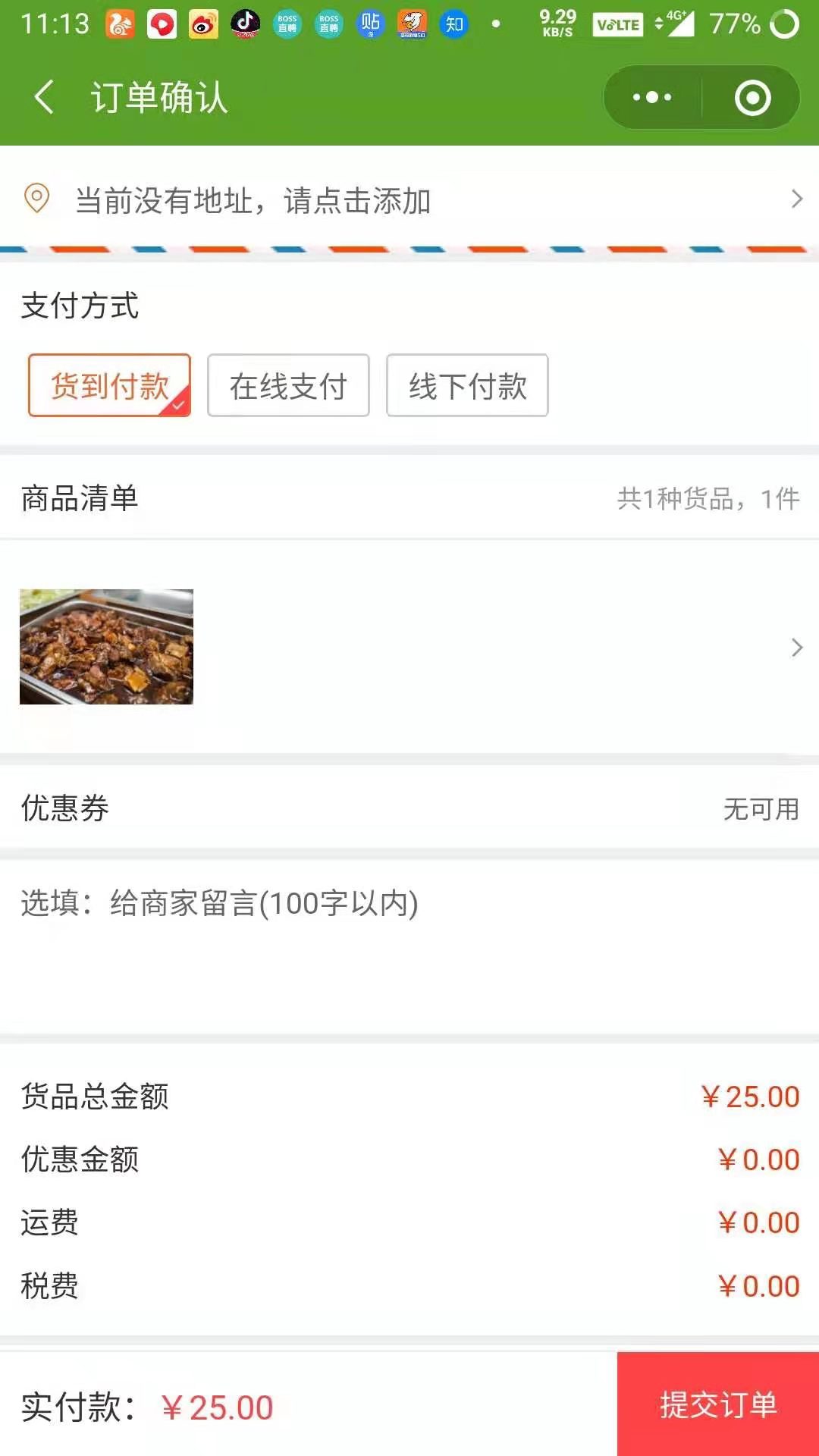This screenshot has height=1456, width=819.
Task: Open product details with the item's right arrow
Action: pos(796,648)
